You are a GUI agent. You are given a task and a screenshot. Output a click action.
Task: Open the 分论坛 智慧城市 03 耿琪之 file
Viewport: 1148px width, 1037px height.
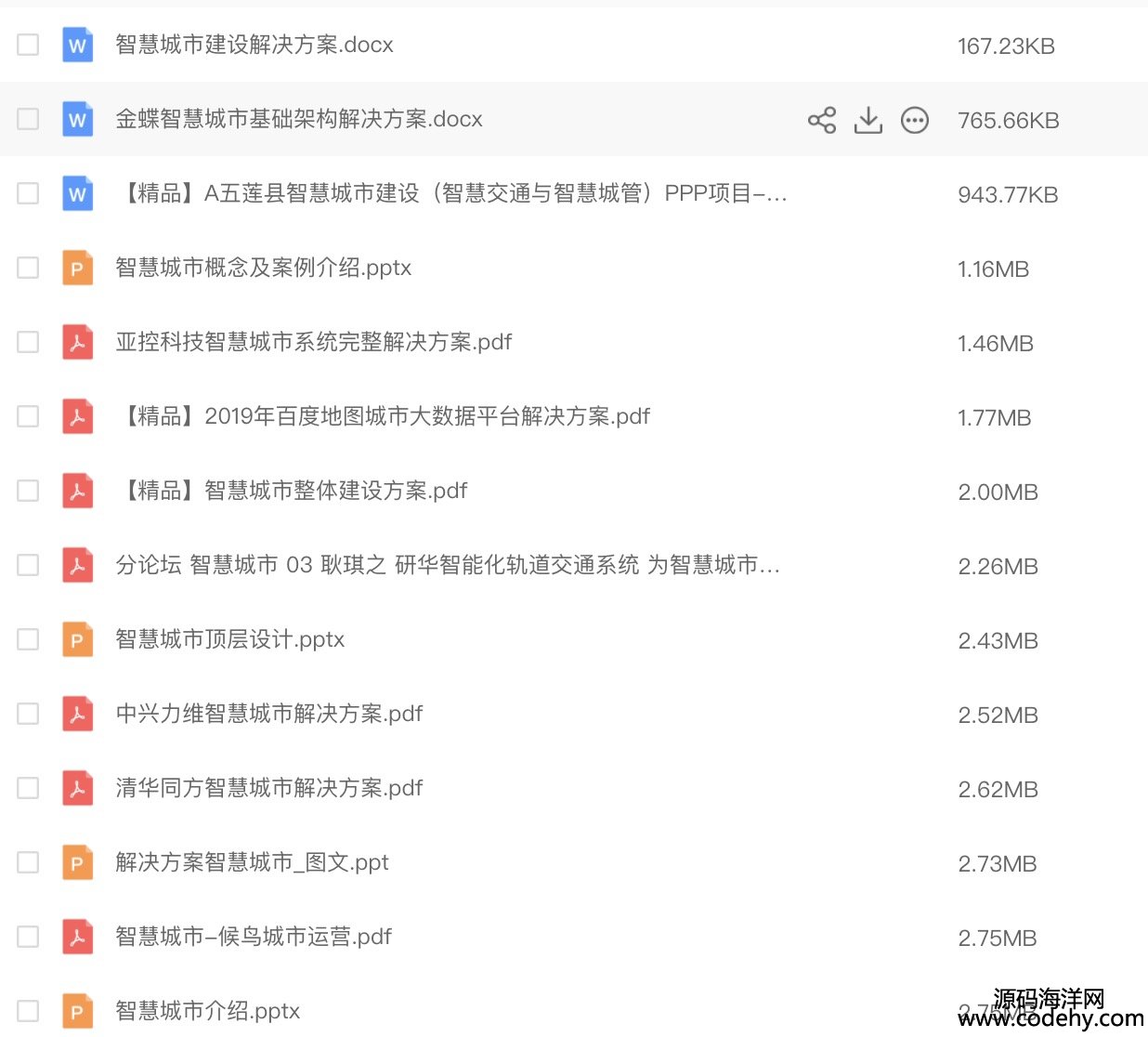[x=448, y=565]
